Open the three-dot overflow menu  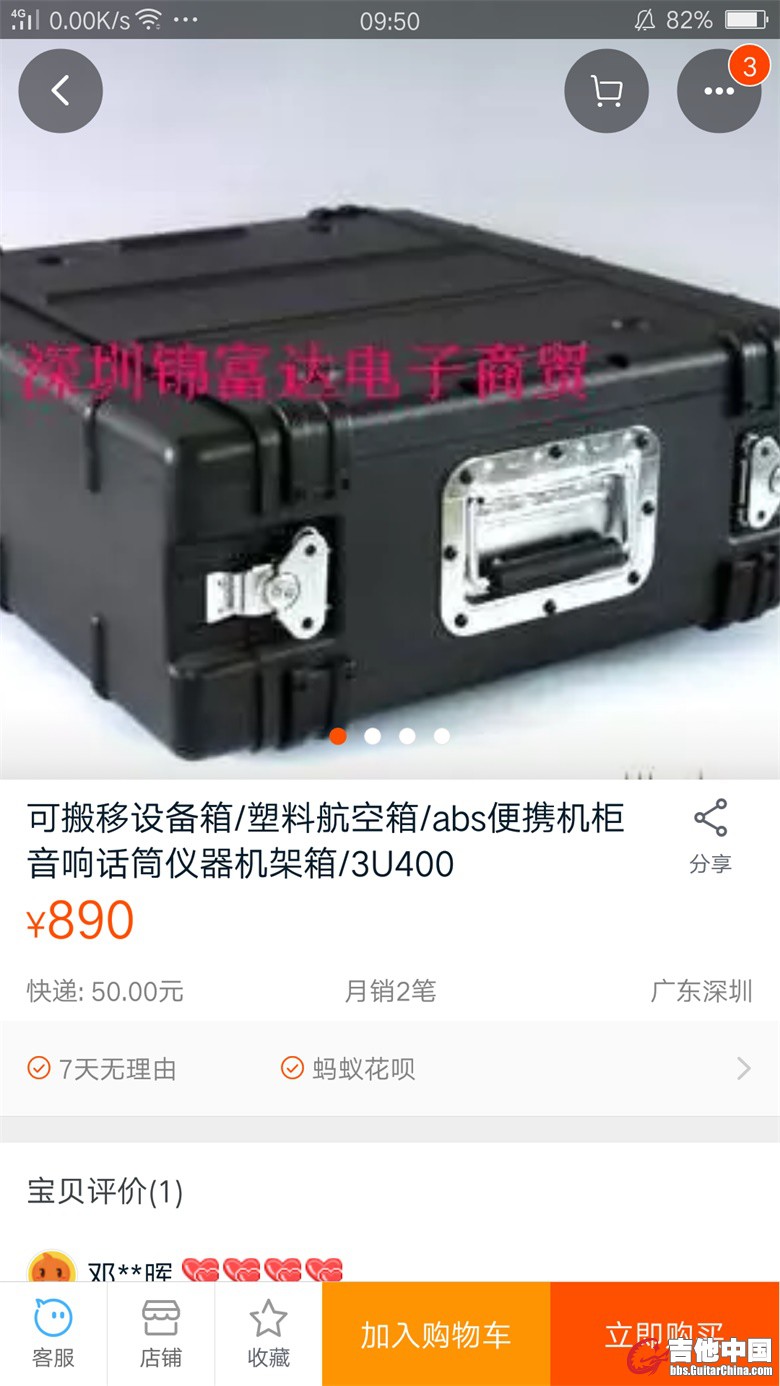[718, 91]
